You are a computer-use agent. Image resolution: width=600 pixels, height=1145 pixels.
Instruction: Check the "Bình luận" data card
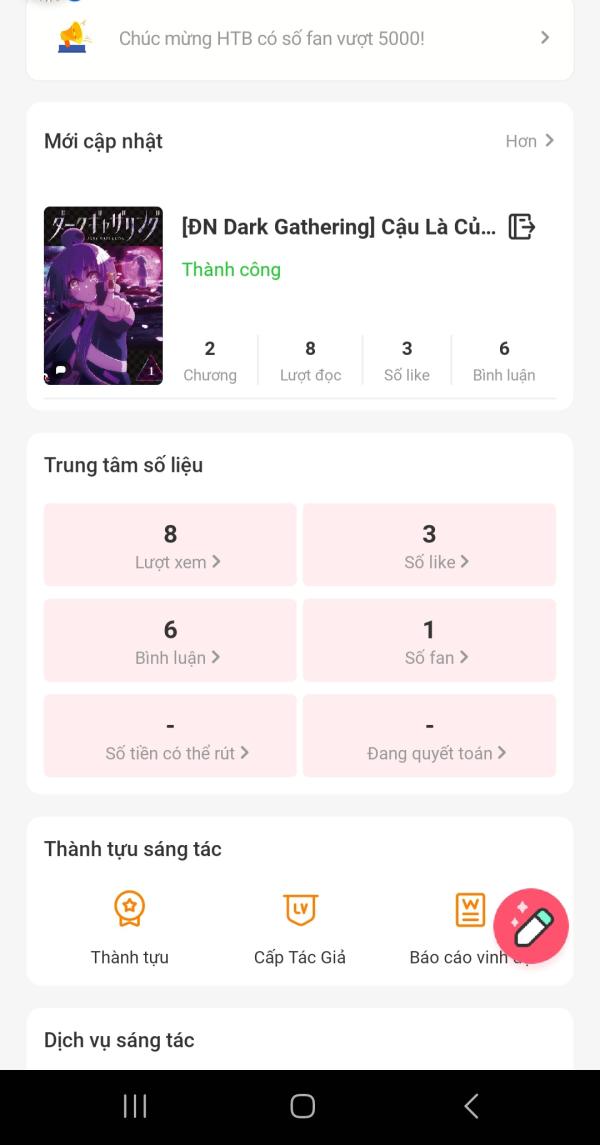click(x=170, y=641)
